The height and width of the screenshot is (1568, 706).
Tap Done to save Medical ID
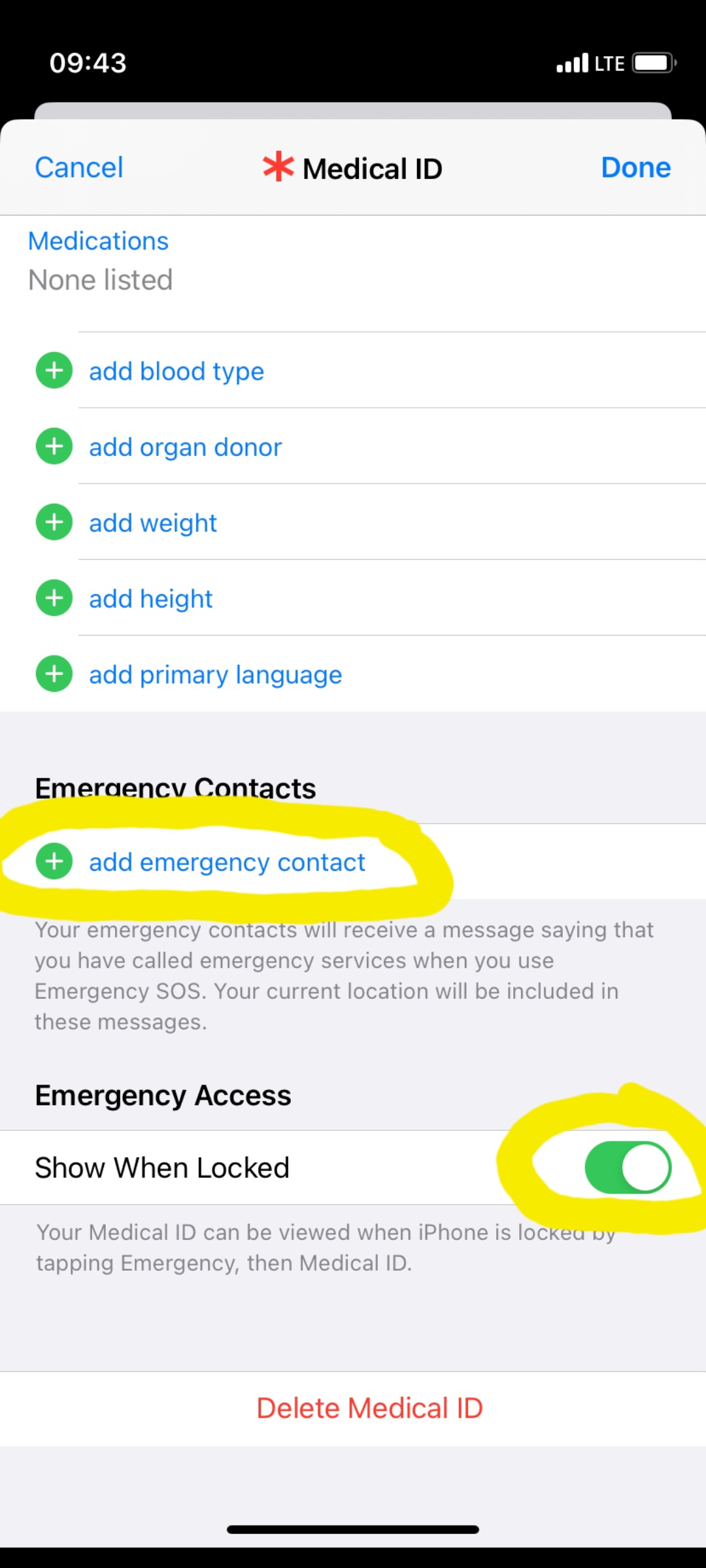[635, 168]
